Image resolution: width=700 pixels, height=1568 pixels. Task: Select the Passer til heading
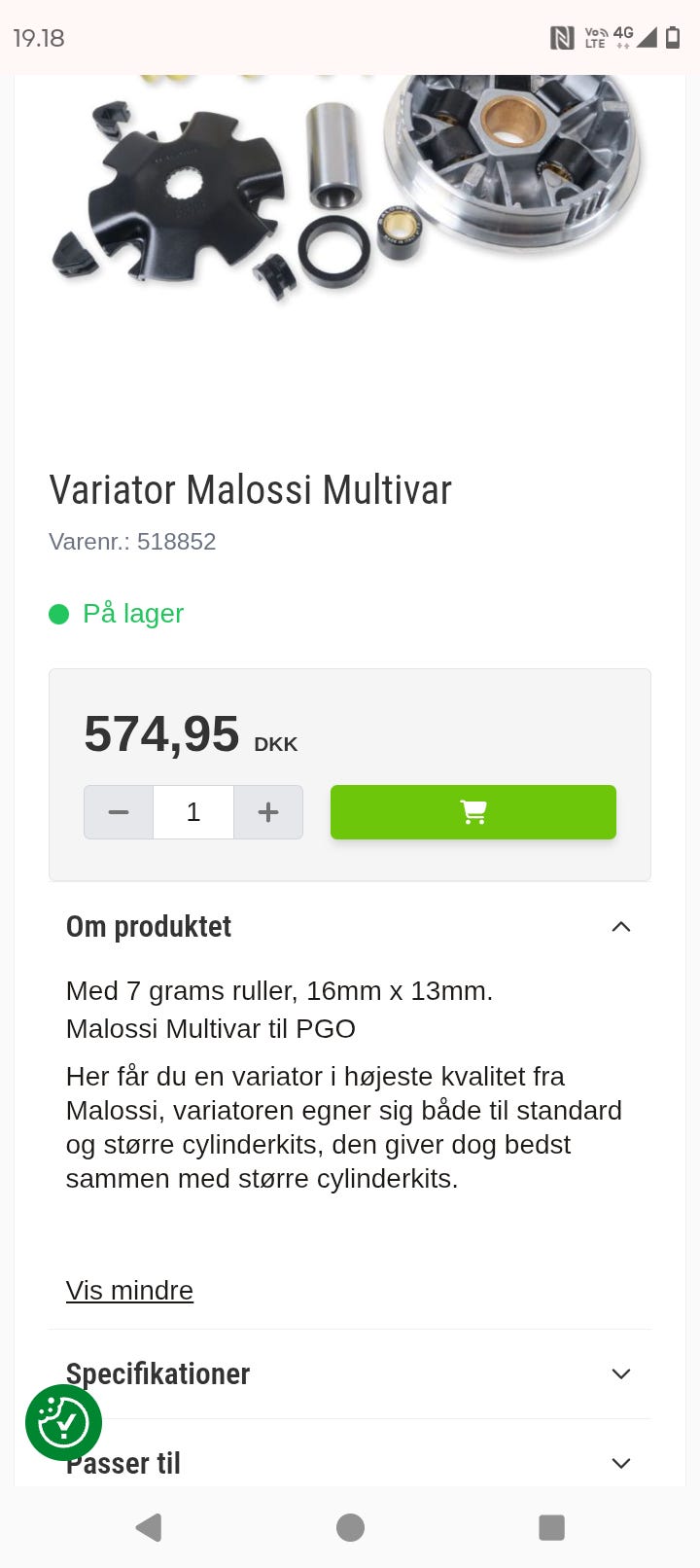point(122,1463)
